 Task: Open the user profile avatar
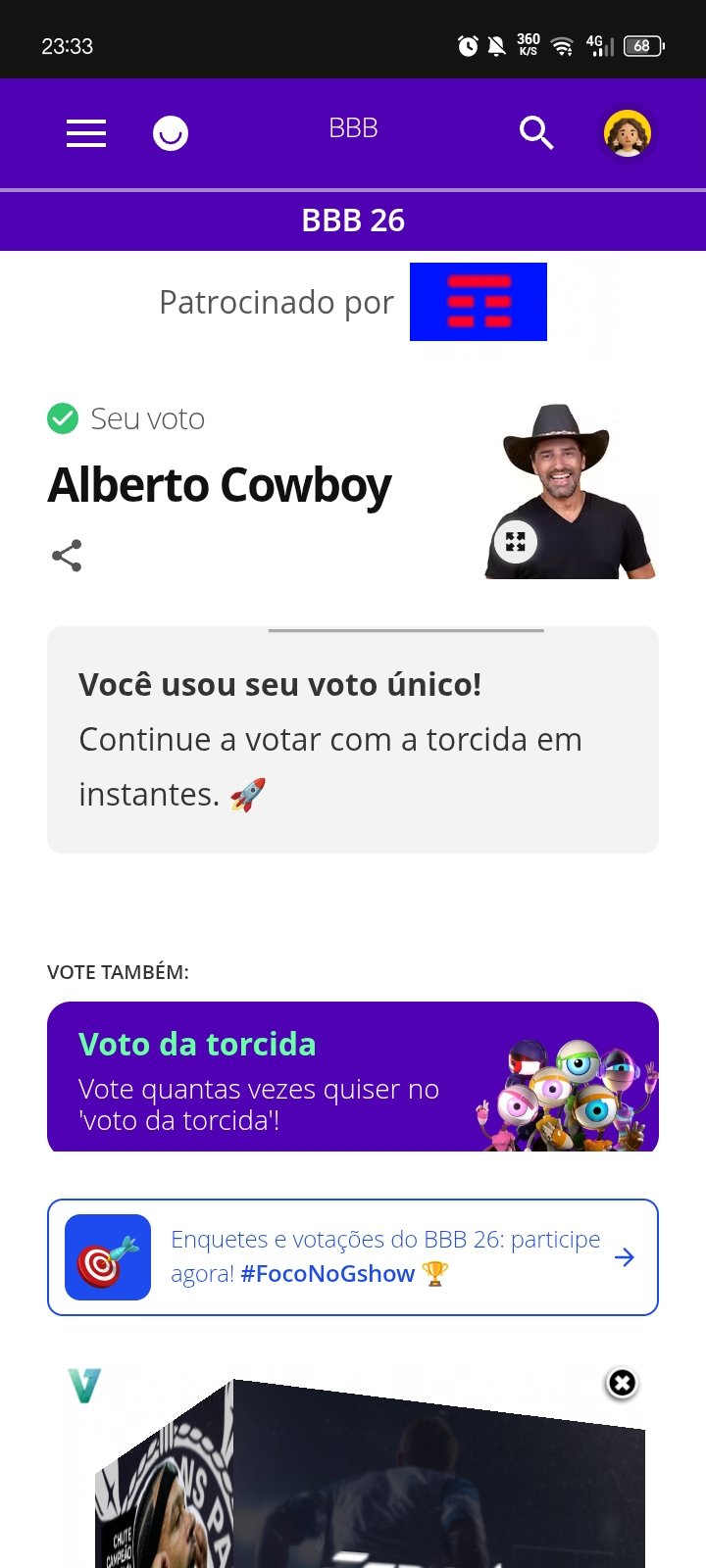point(628,133)
